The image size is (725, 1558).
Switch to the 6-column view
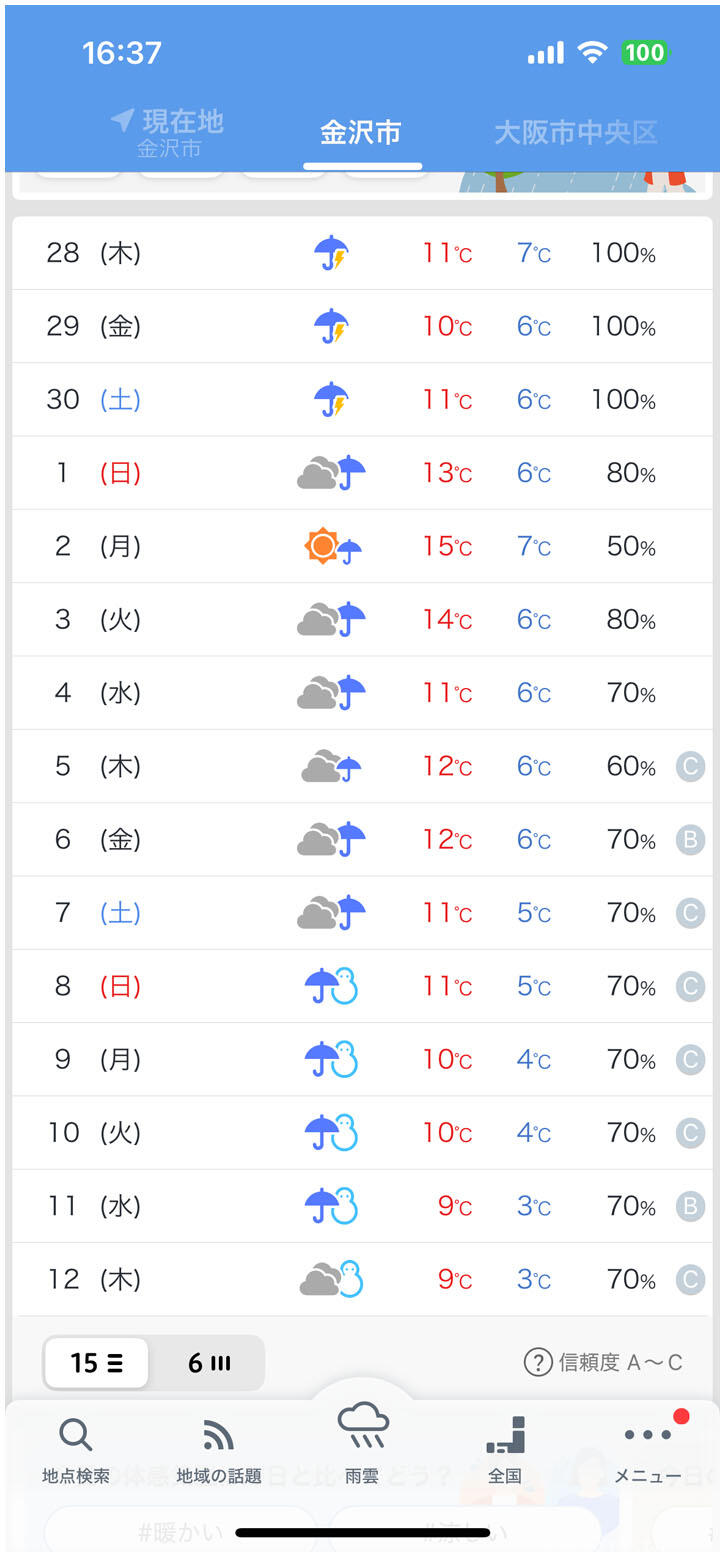tap(208, 1363)
